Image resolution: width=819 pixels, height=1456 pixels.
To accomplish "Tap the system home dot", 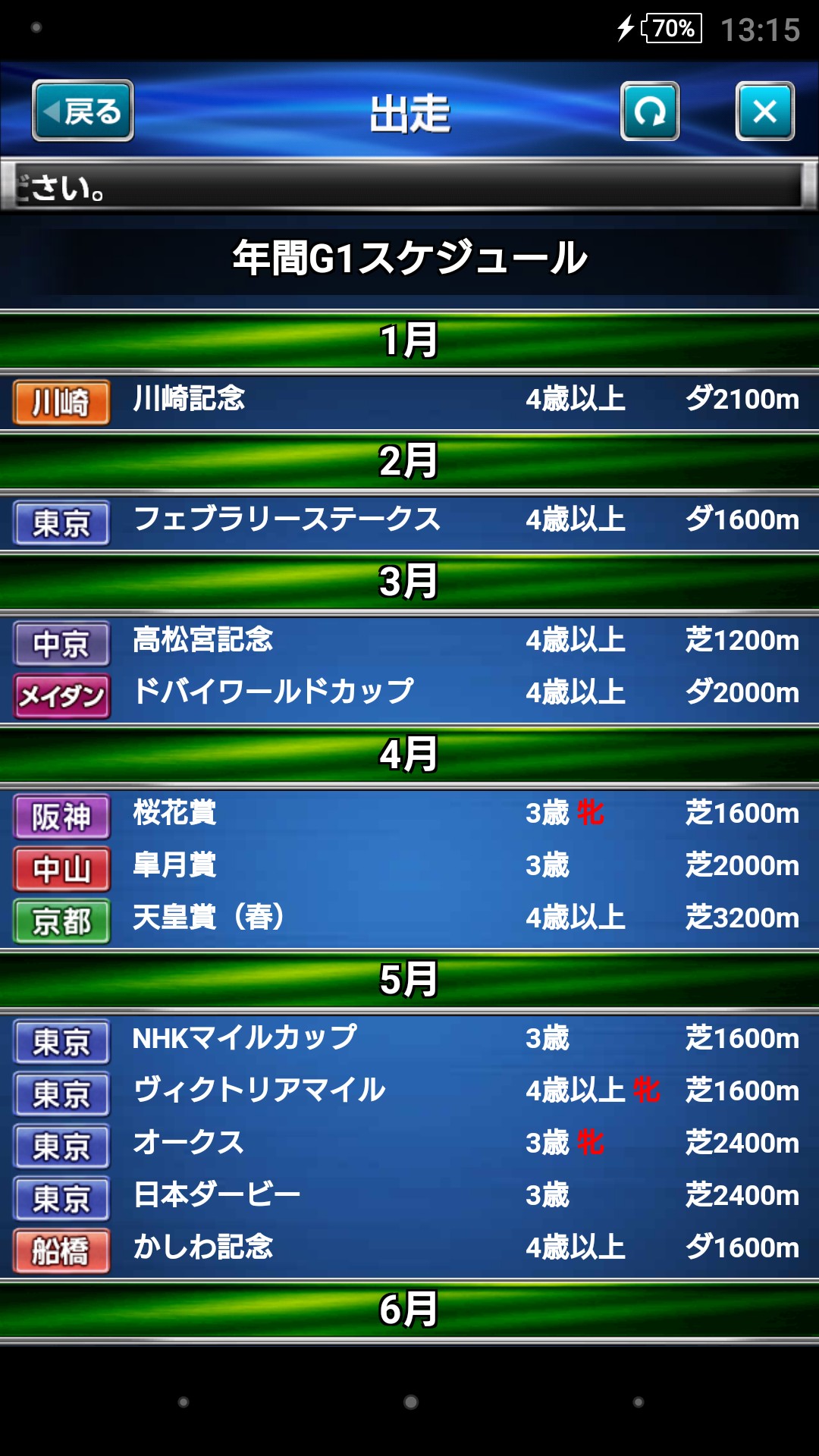I will [x=410, y=1402].
